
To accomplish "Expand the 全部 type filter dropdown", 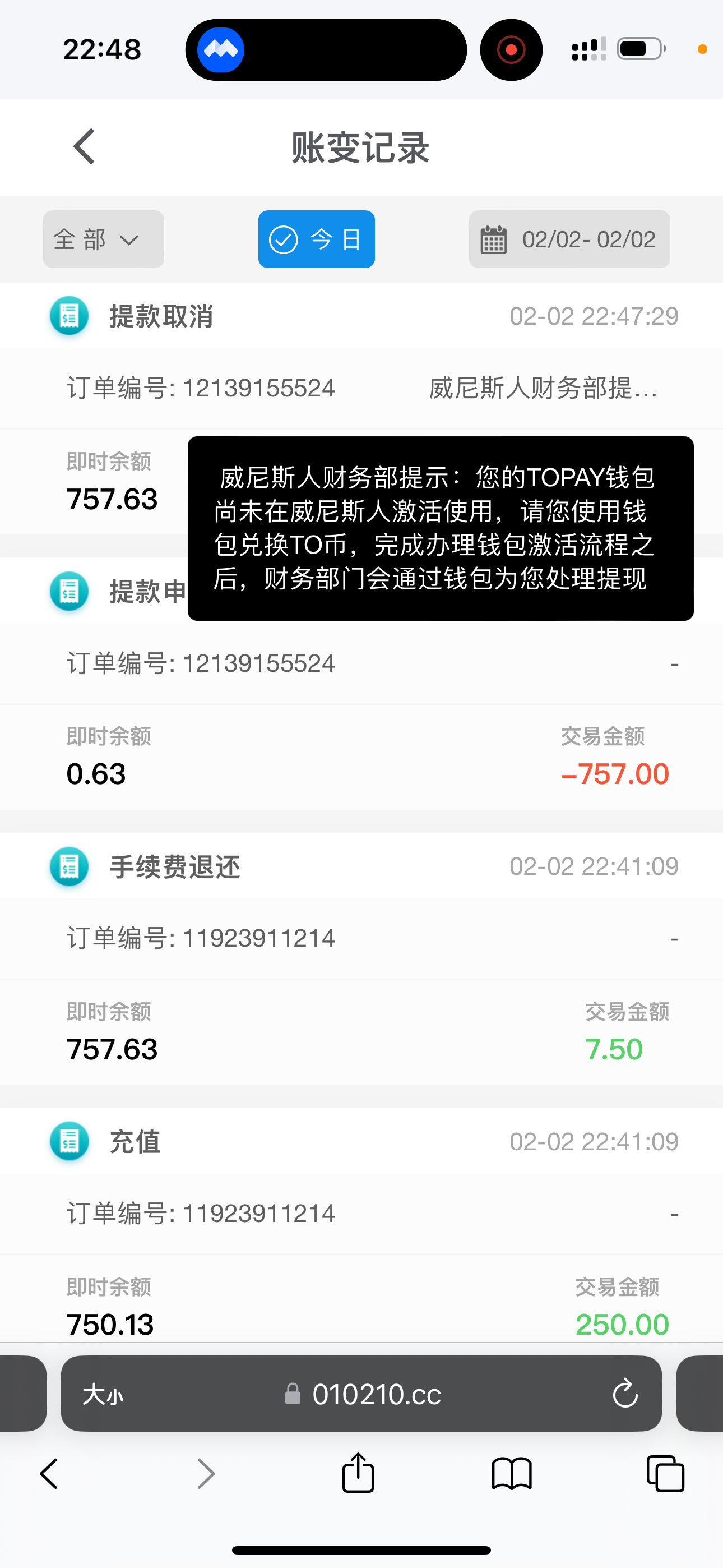I will click(x=104, y=239).
